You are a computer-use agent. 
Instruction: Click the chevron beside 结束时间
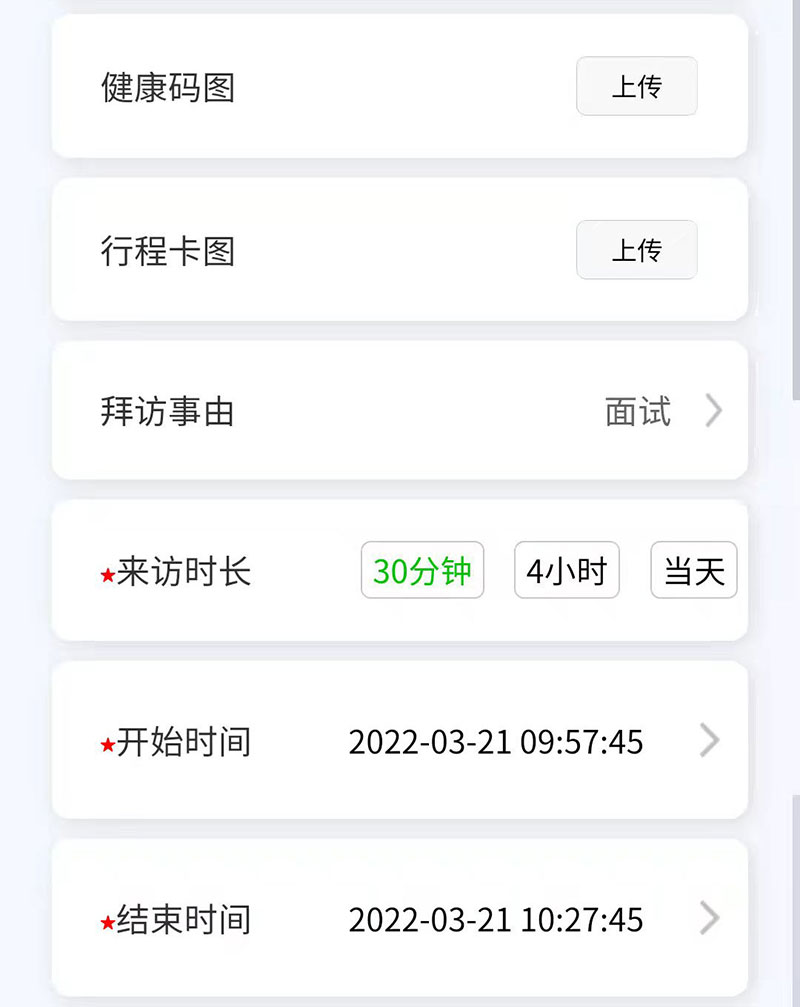(x=712, y=919)
